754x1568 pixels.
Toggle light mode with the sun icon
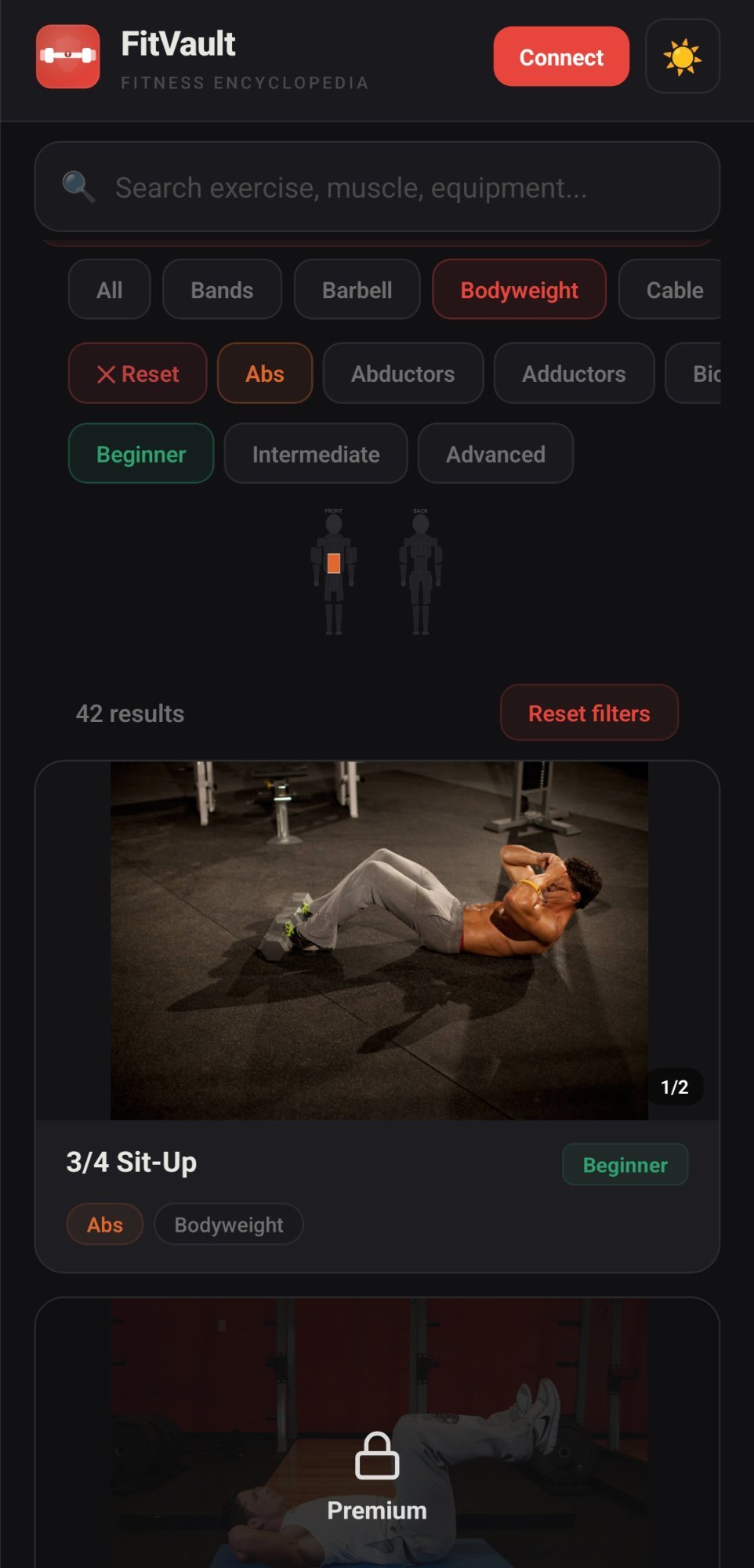click(681, 57)
